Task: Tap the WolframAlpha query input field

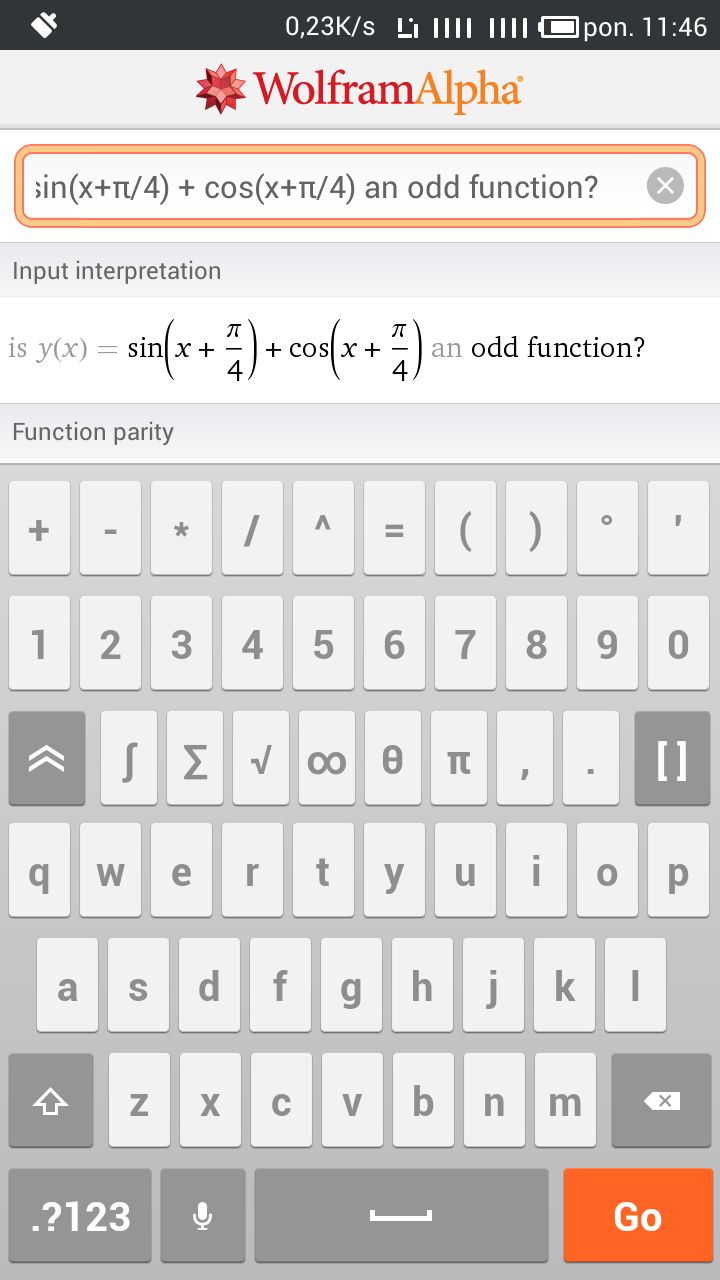Action: 360,186
